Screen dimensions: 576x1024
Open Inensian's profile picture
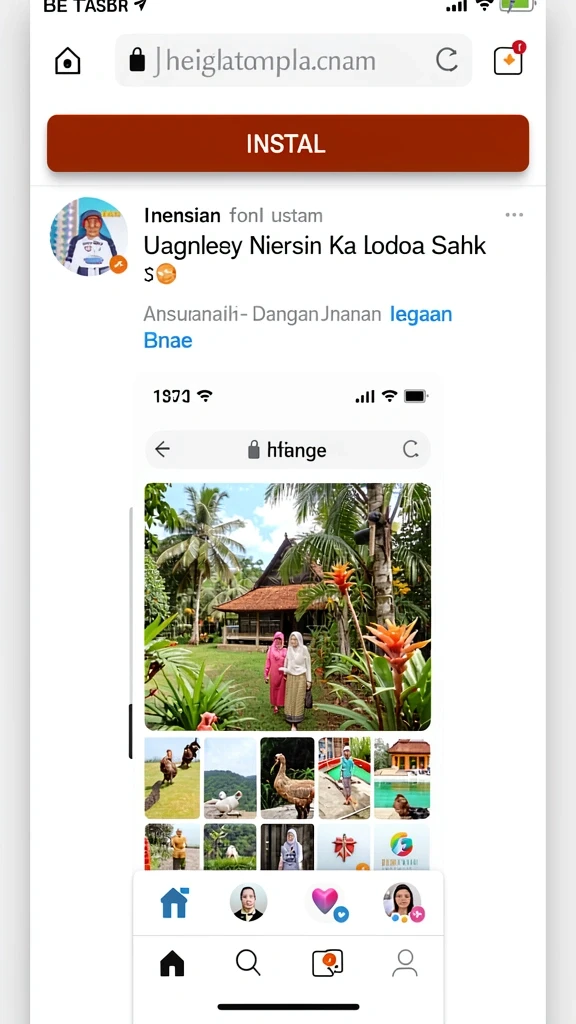click(x=89, y=236)
